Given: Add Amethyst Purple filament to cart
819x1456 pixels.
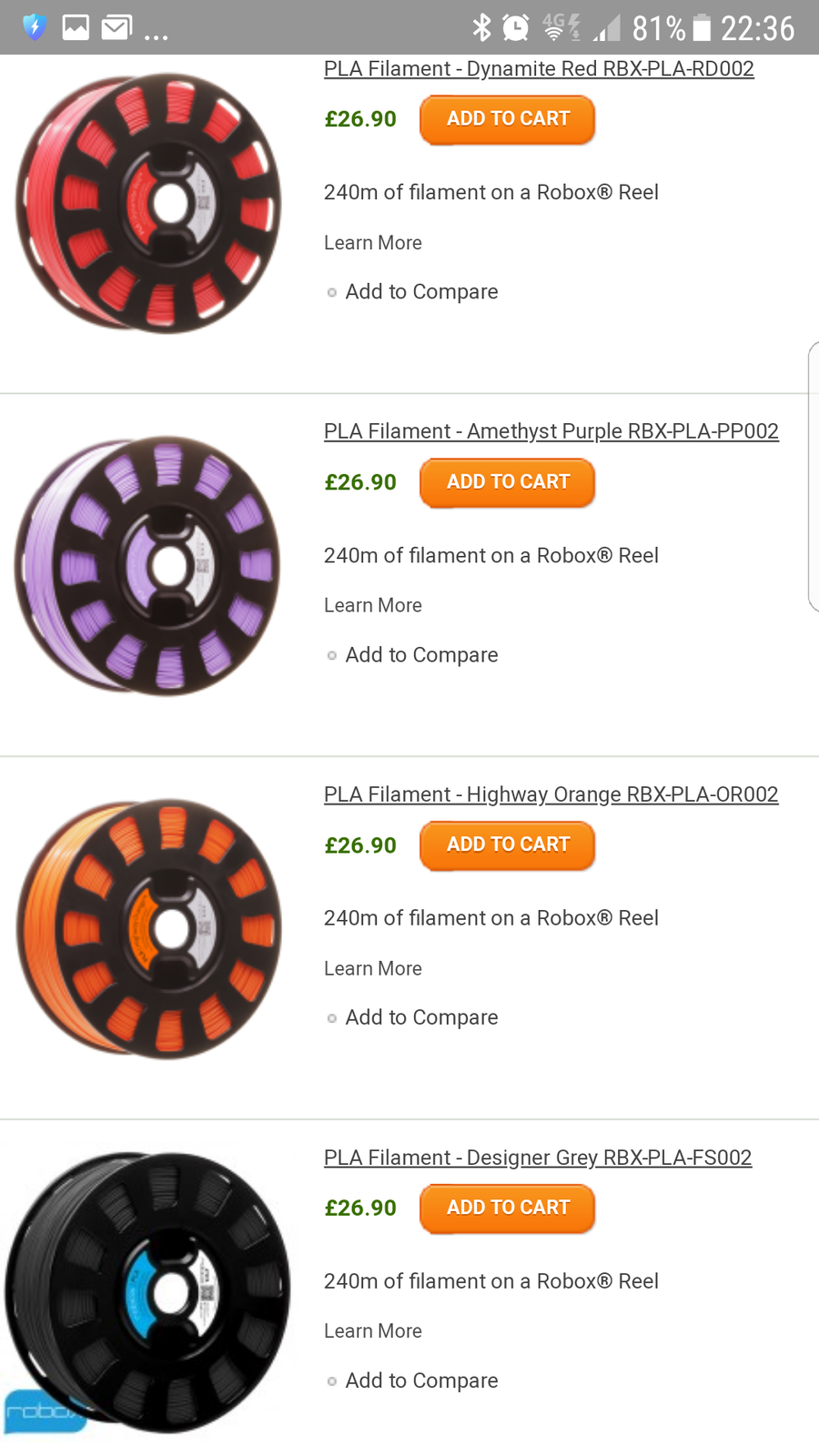Looking at the screenshot, I should click(508, 482).
